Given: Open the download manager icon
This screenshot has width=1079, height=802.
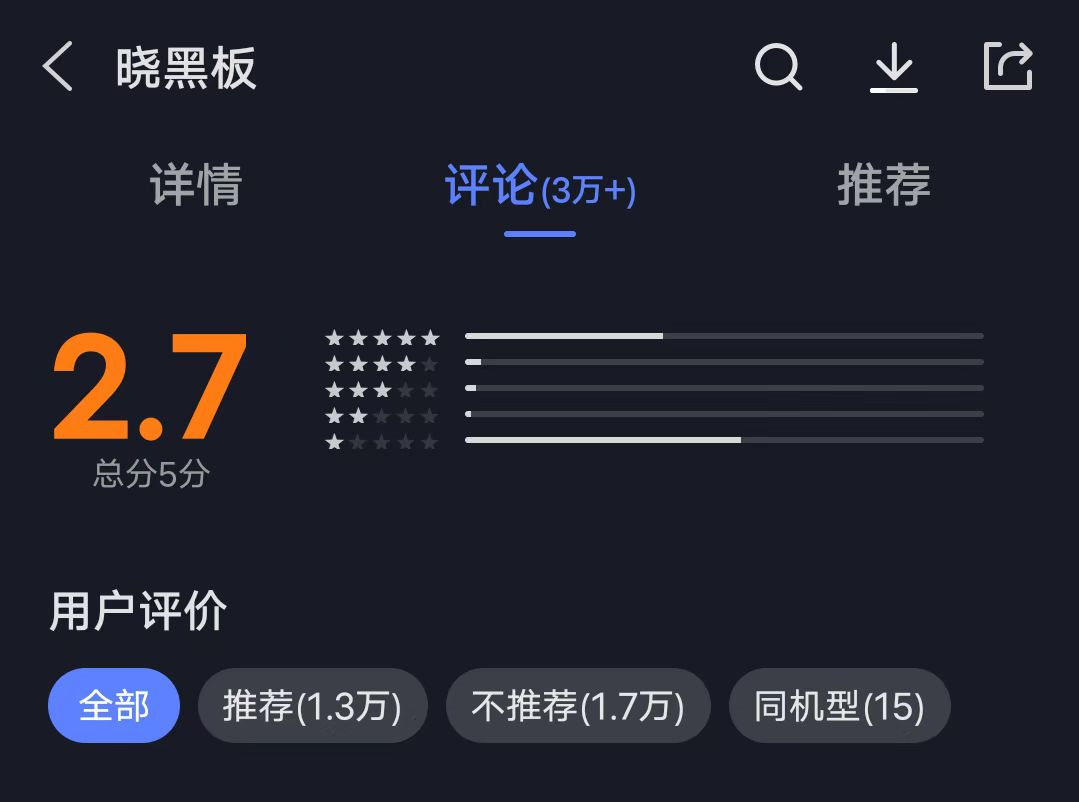Looking at the screenshot, I should pyautogui.click(x=893, y=68).
